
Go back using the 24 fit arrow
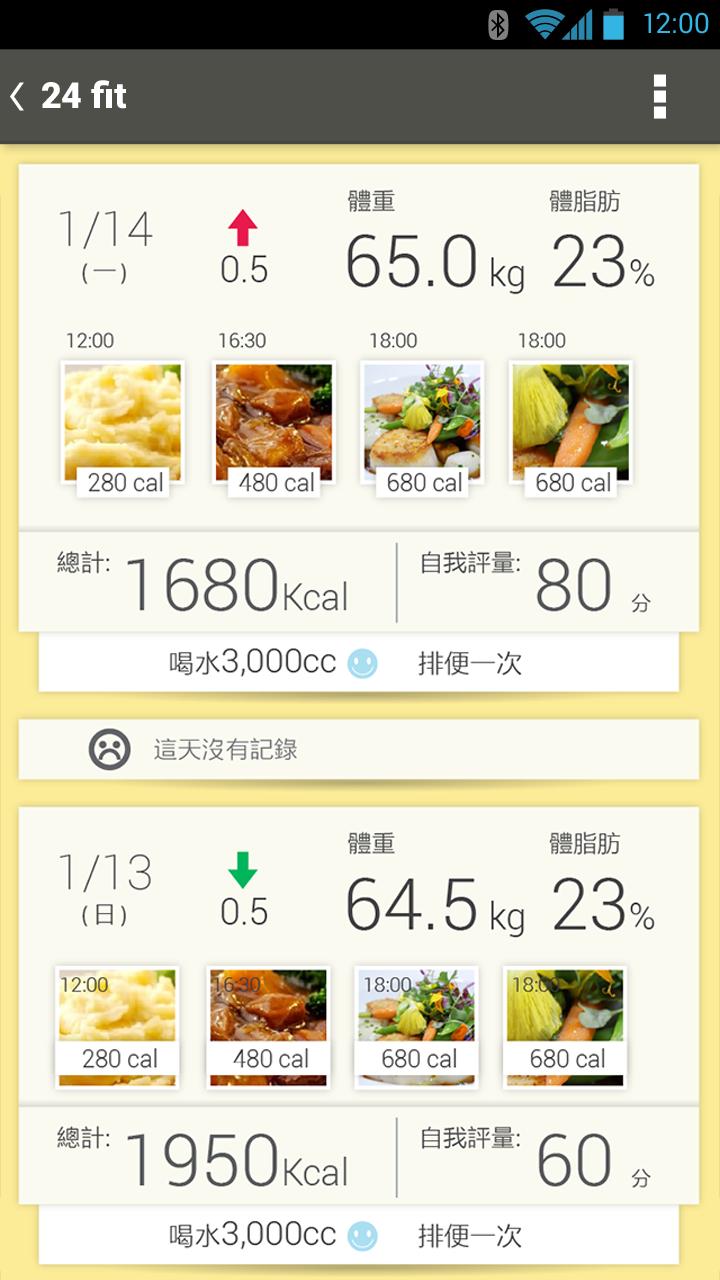pyautogui.click(x=18, y=96)
